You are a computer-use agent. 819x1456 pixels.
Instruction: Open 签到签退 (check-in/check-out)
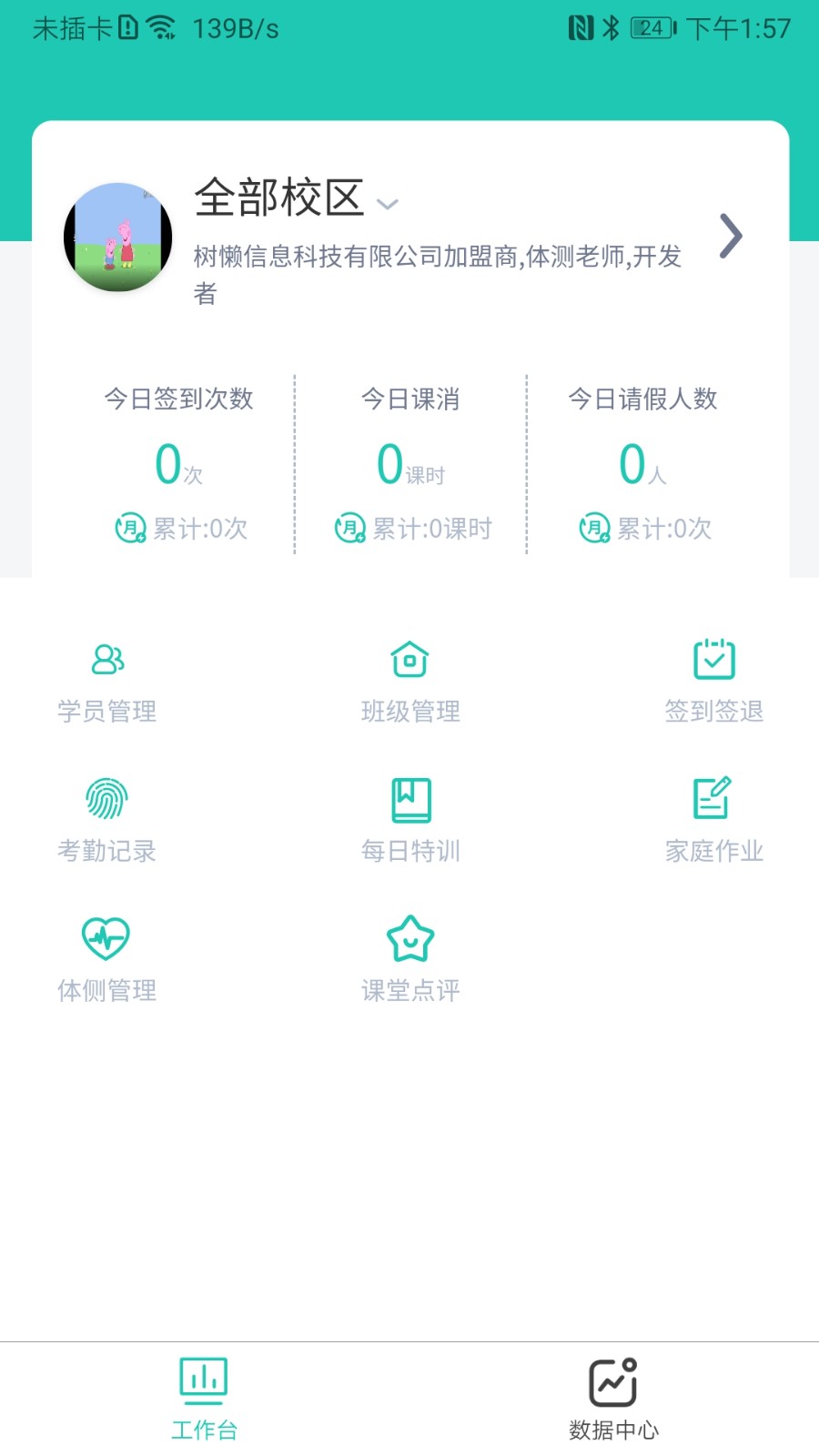click(x=714, y=682)
